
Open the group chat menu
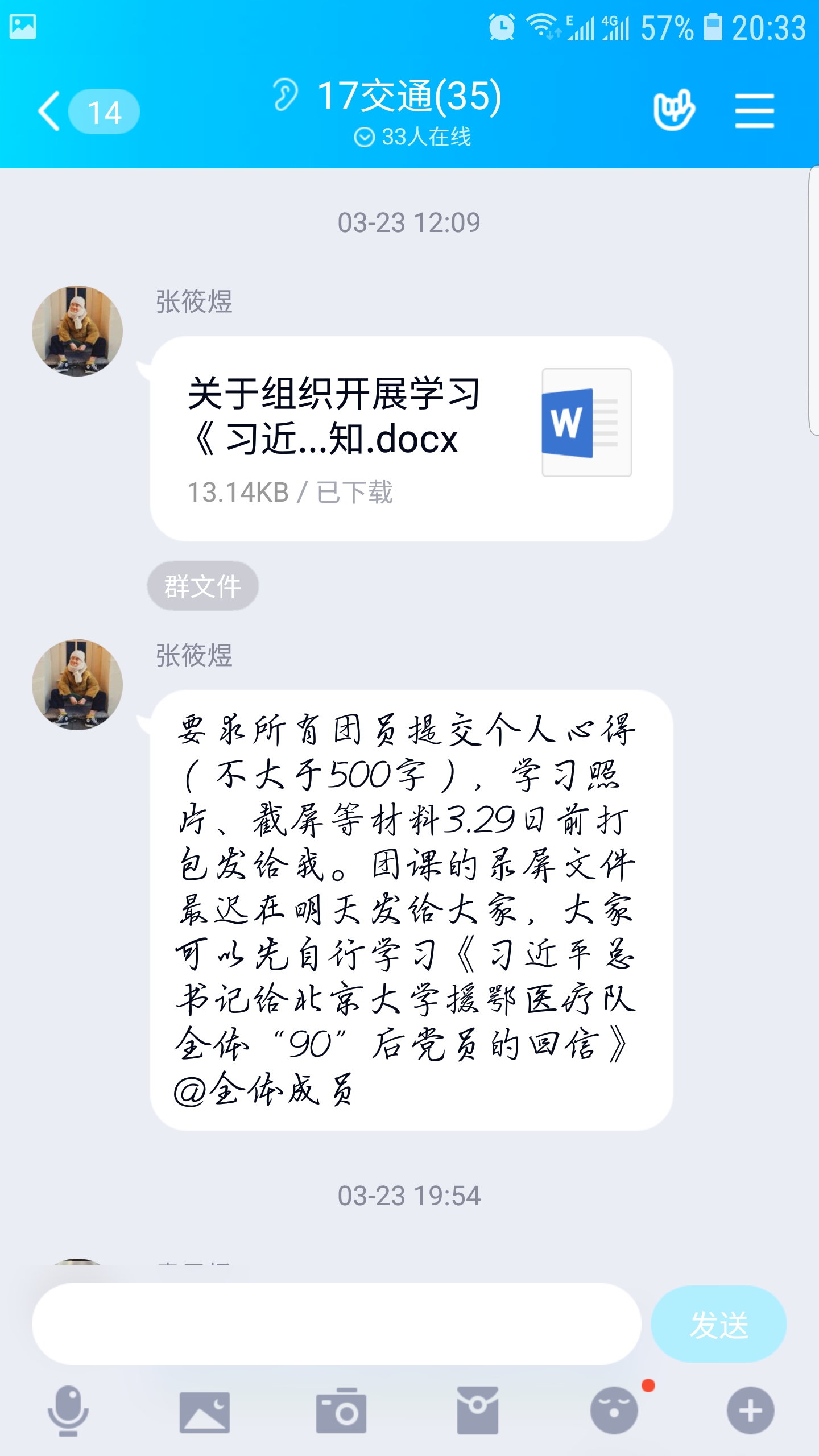[754, 111]
